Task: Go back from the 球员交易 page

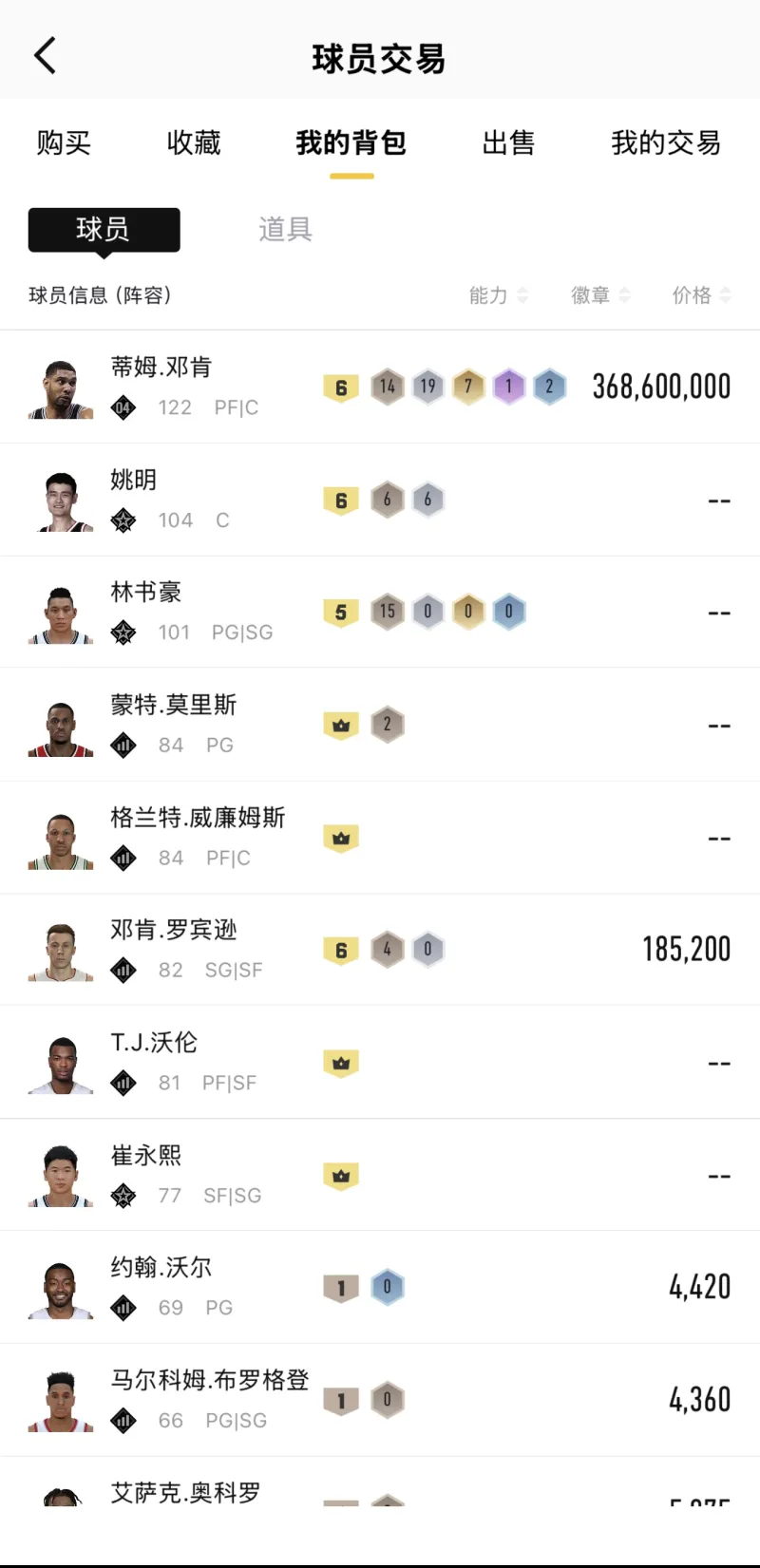Action: 45,56
